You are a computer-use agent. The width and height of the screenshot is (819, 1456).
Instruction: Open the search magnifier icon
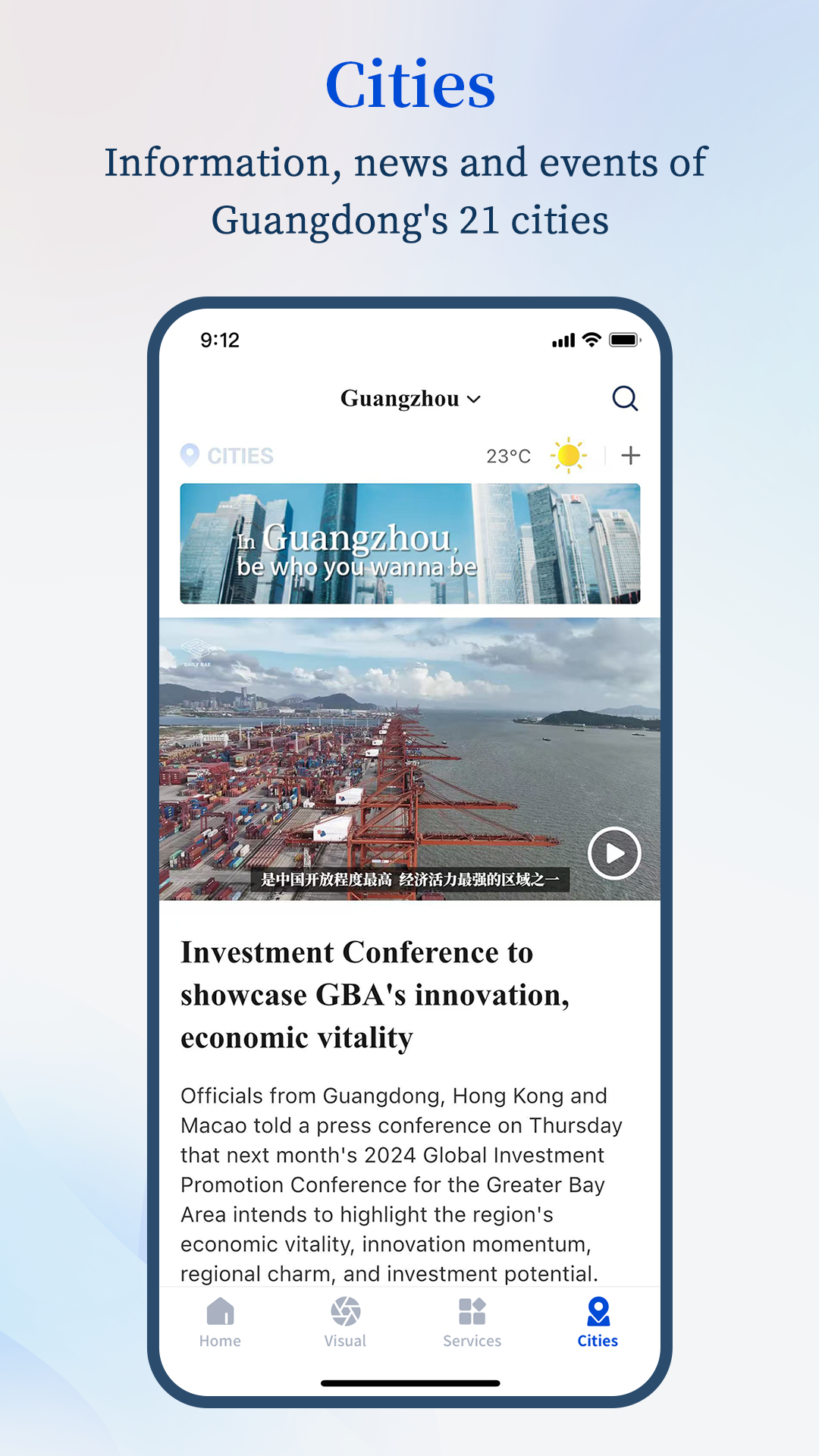coord(626,398)
